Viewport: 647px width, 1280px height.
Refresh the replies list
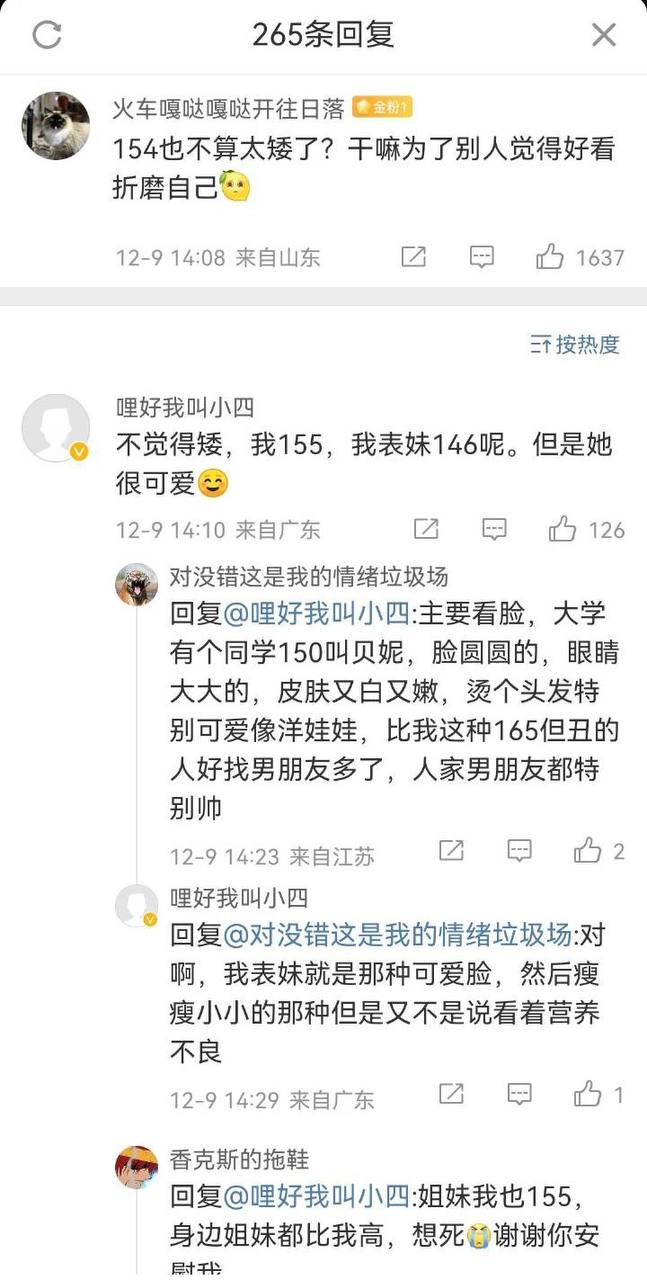[x=47, y=35]
